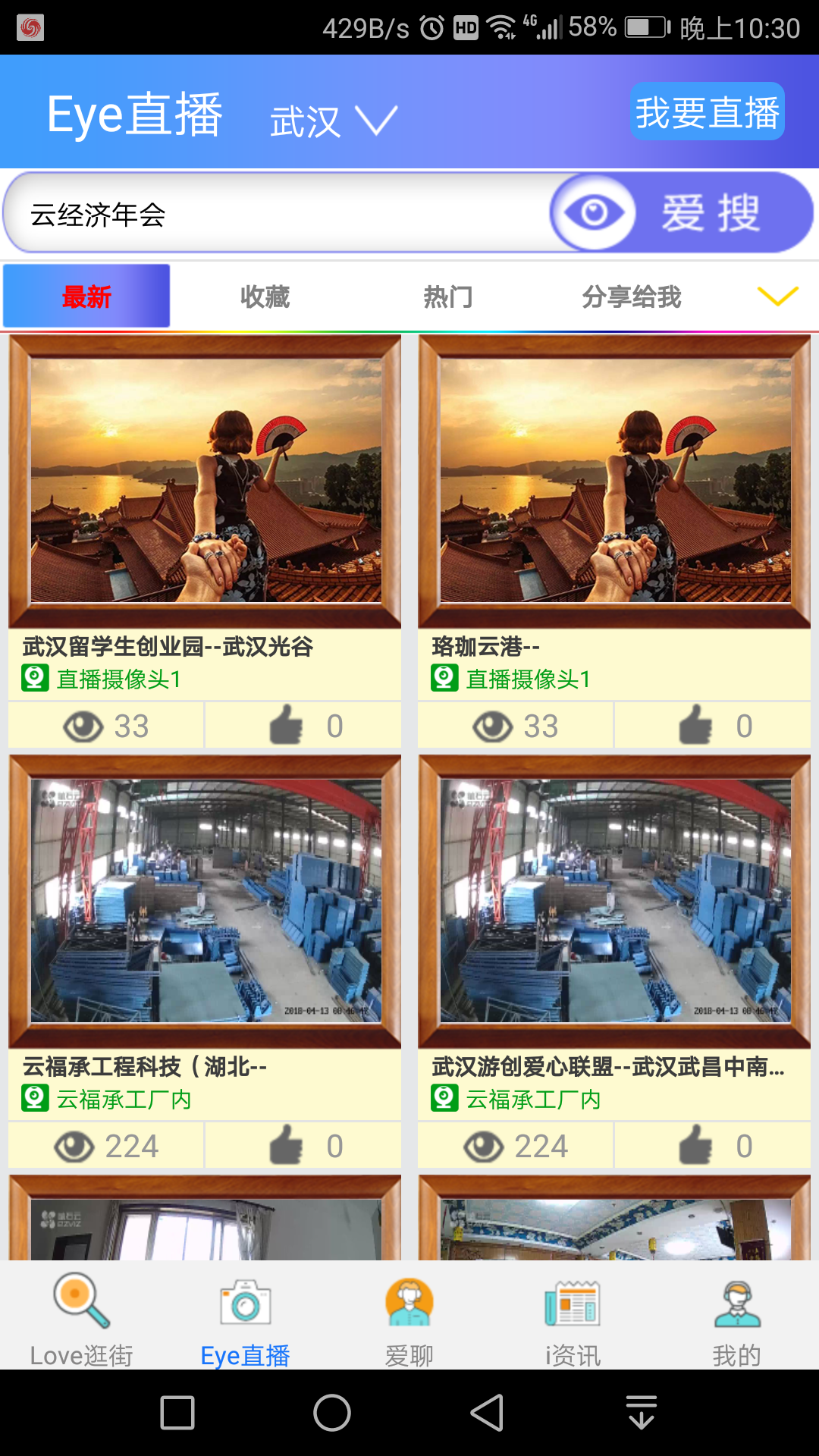This screenshot has width=819, height=1456.
Task: Tap the 我要直播 button
Action: pyautogui.click(x=707, y=112)
